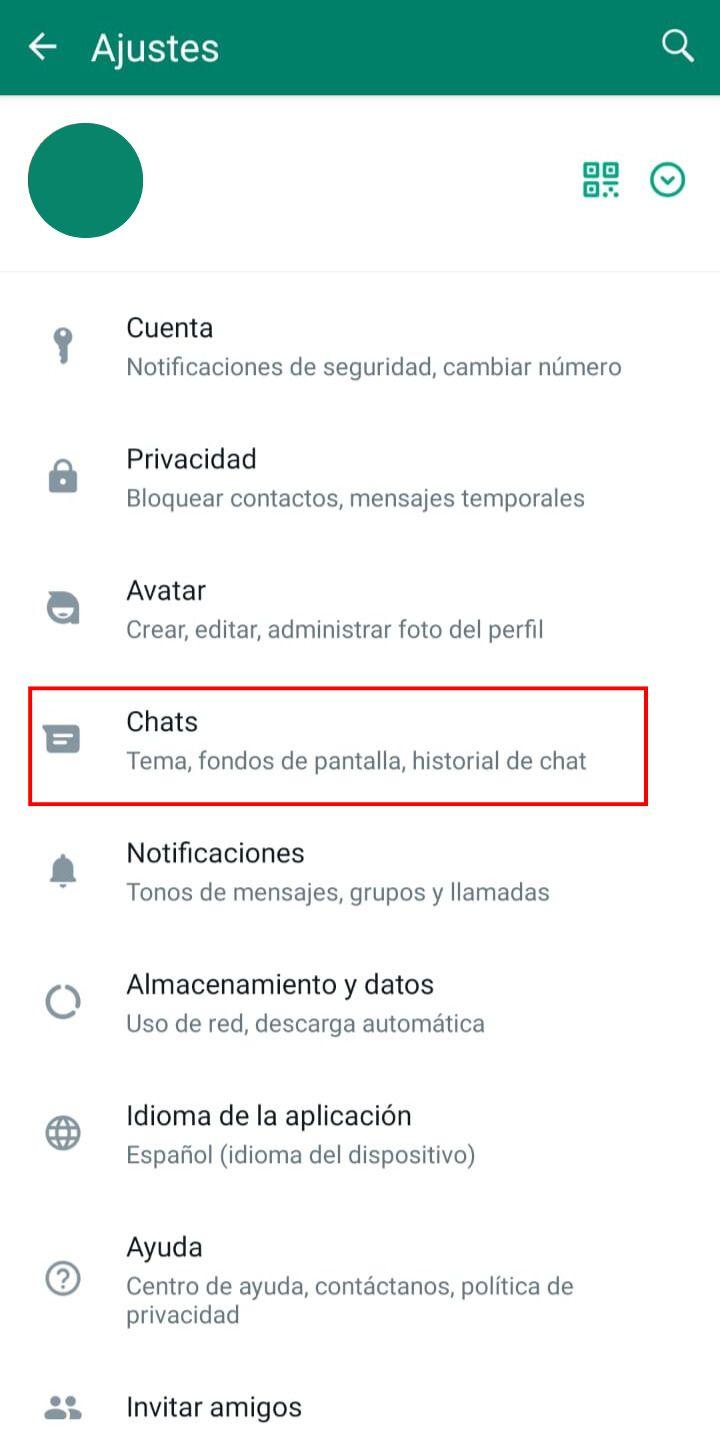Screen dimensions: 720x1445
Task: Open the search magnifier in the top bar
Action: point(676,45)
